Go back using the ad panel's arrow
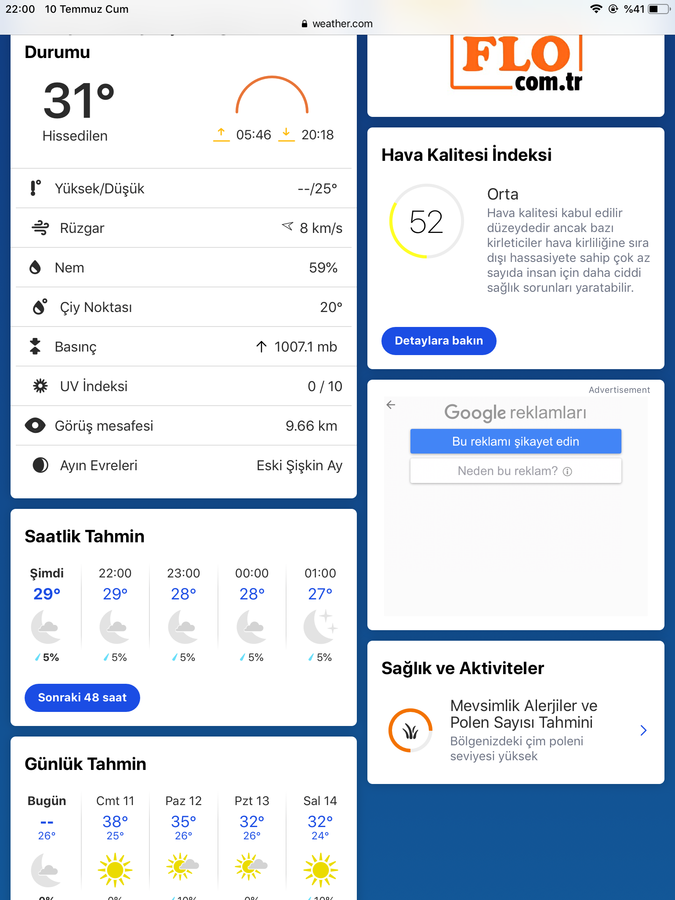This screenshot has width=675, height=900. [391, 405]
